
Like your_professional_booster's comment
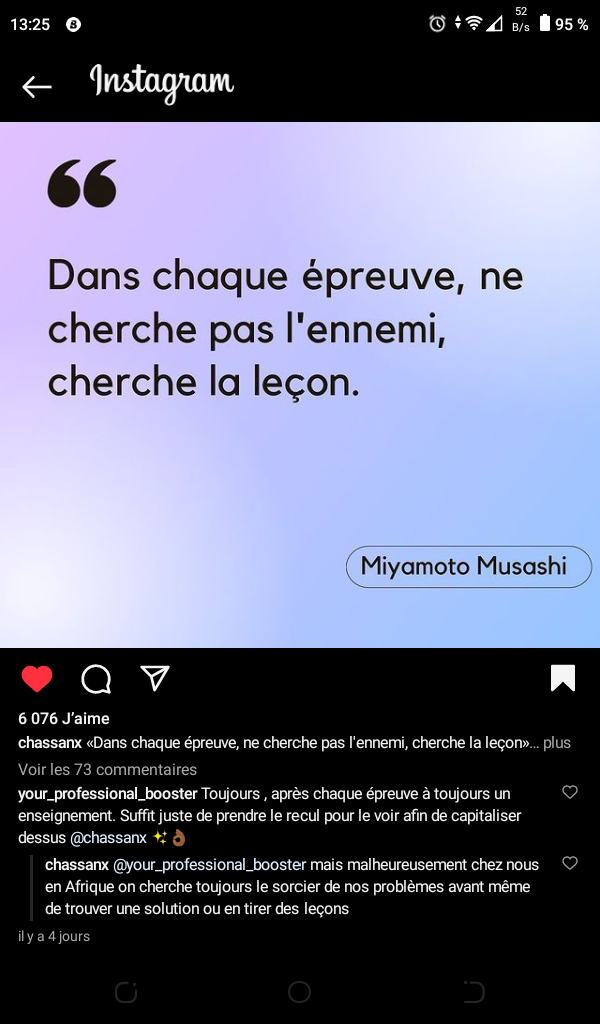pyautogui.click(x=570, y=793)
